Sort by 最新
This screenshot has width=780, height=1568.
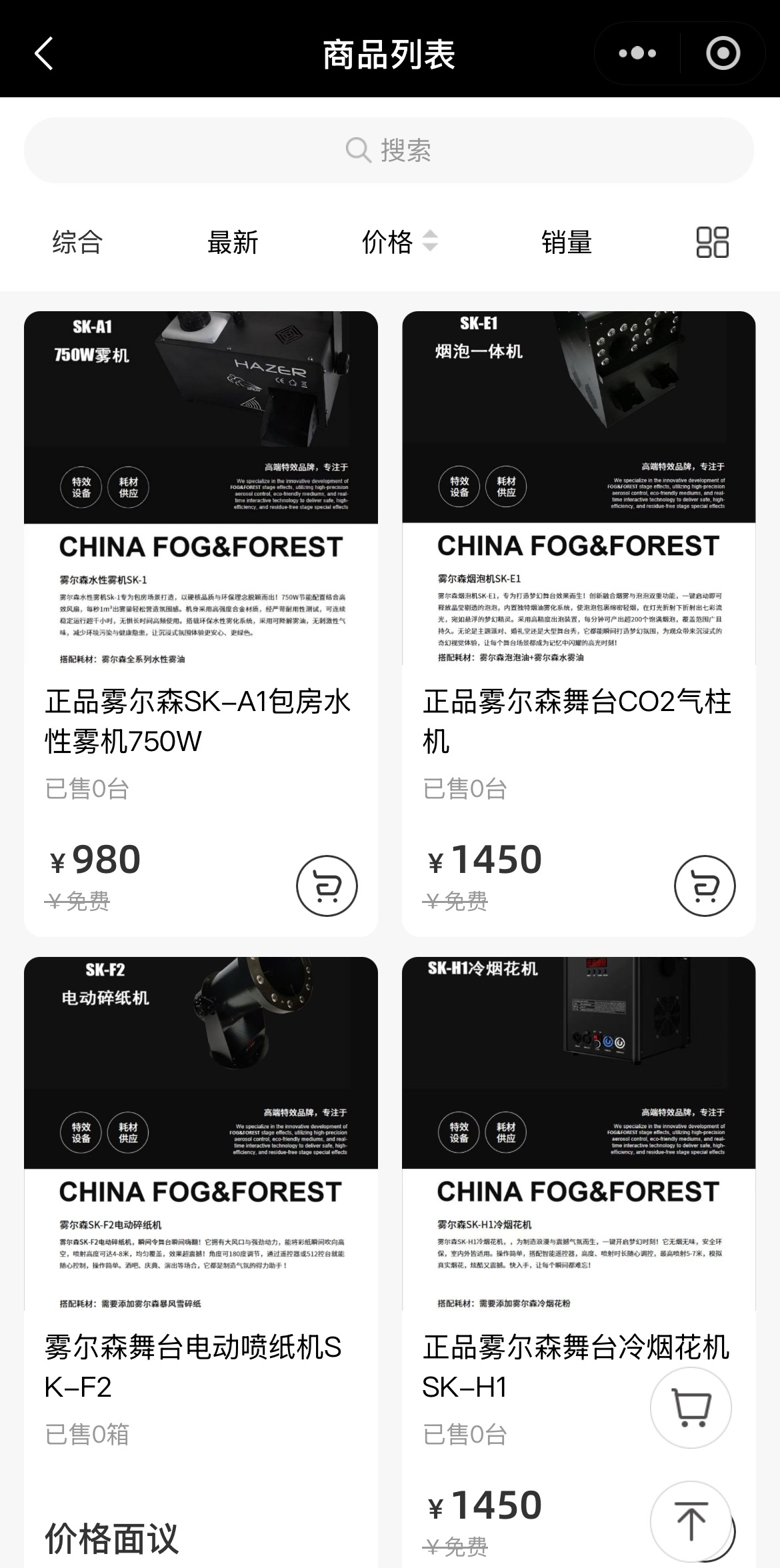click(232, 242)
